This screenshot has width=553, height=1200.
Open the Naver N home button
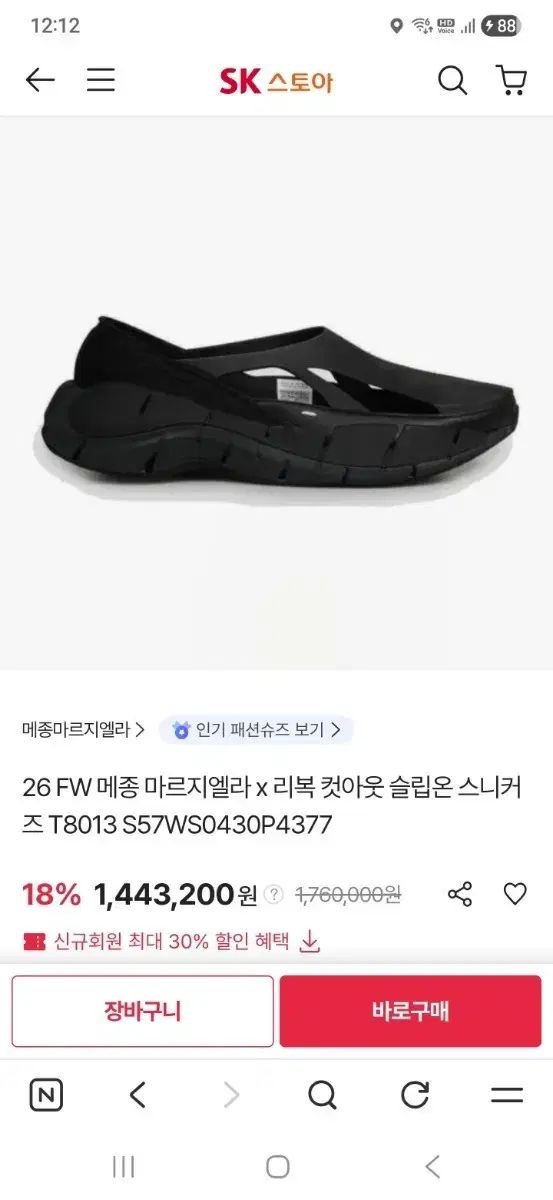pyautogui.click(x=46, y=1096)
